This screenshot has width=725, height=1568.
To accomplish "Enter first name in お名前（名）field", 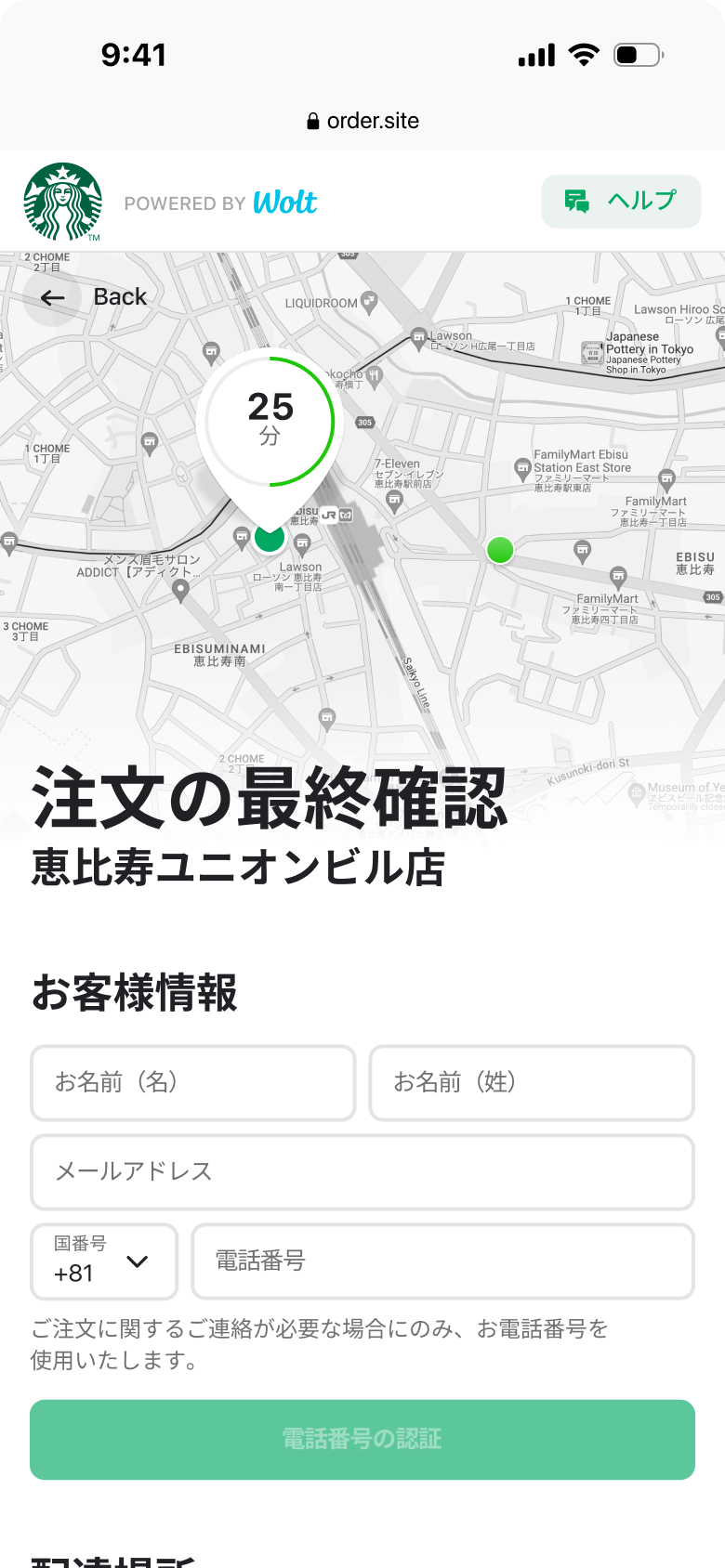I will coord(193,1082).
